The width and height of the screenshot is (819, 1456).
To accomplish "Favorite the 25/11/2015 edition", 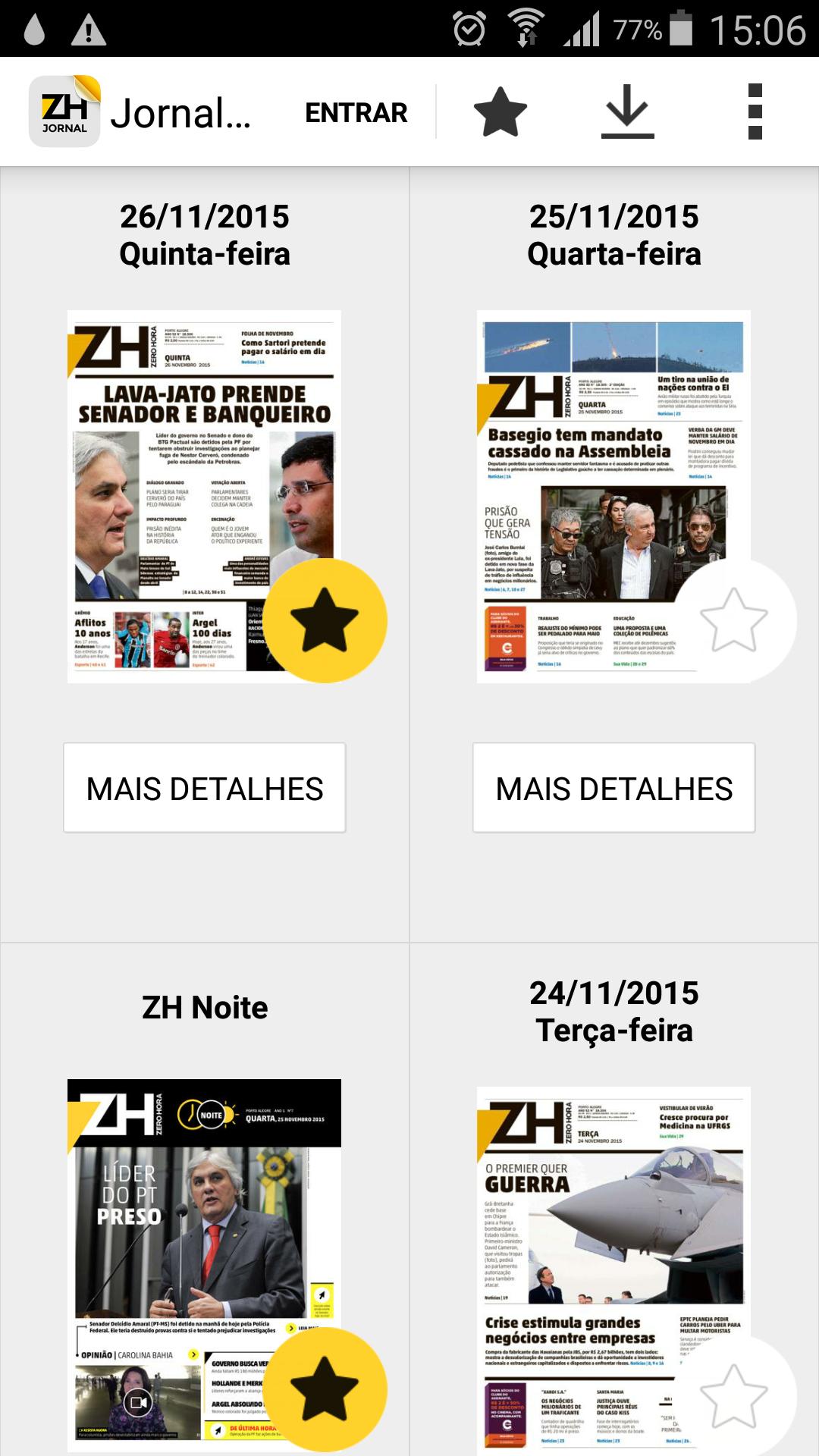I will (734, 621).
